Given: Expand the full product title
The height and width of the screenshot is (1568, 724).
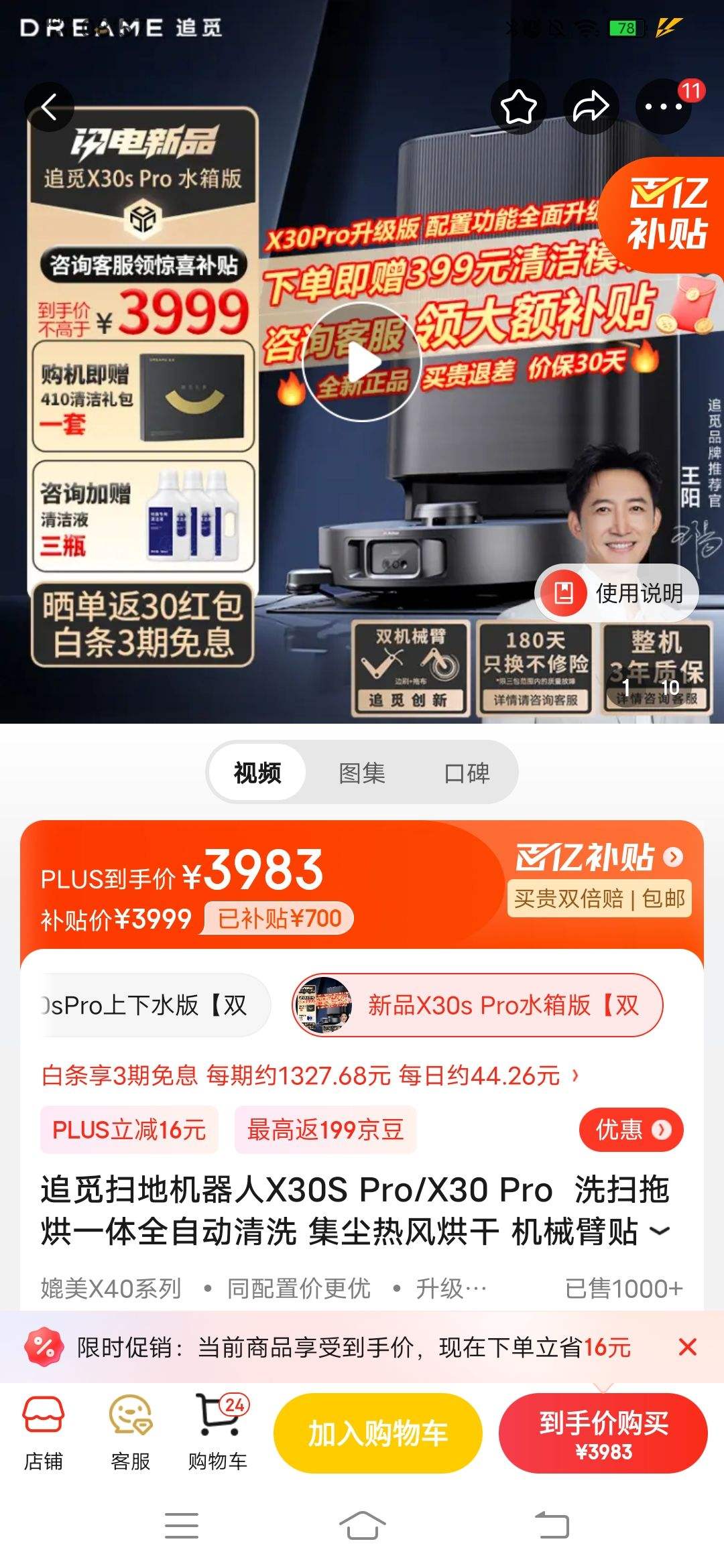Looking at the screenshot, I should pos(660,1231).
